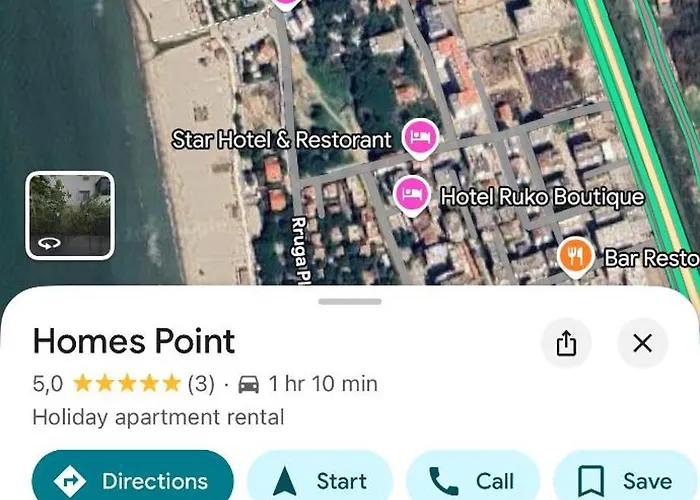This screenshot has width=700, height=500.
Task: Start navigation to Homes Point
Action: 320,481
